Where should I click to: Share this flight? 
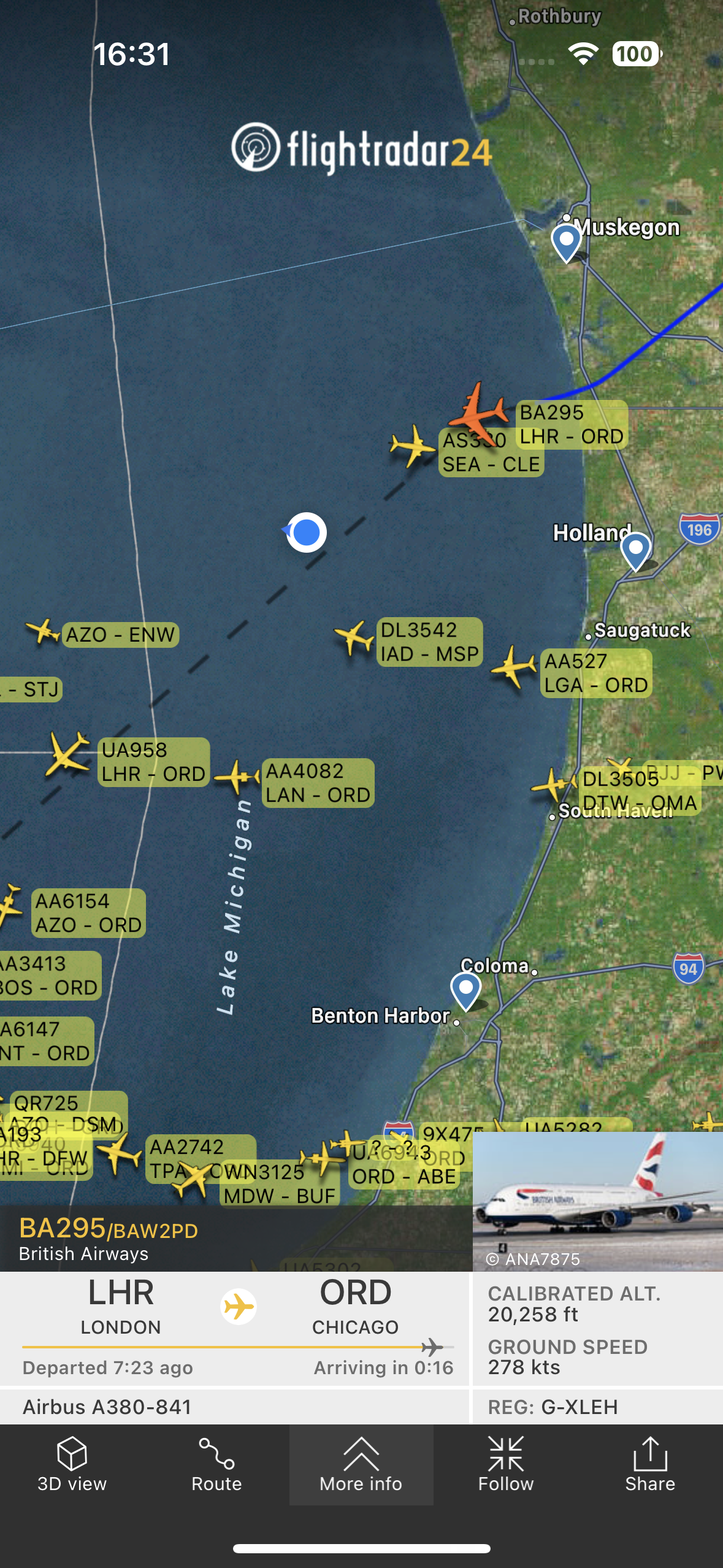click(650, 1464)
